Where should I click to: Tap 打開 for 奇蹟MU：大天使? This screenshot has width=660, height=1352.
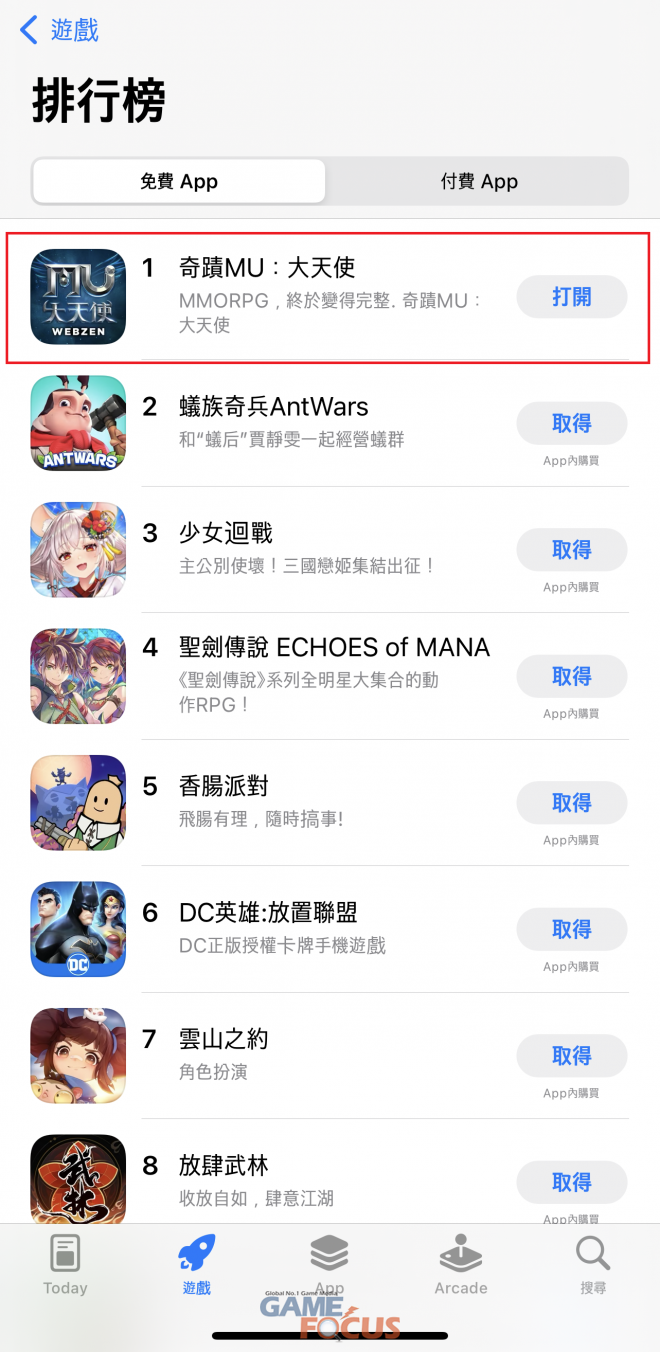571,297
